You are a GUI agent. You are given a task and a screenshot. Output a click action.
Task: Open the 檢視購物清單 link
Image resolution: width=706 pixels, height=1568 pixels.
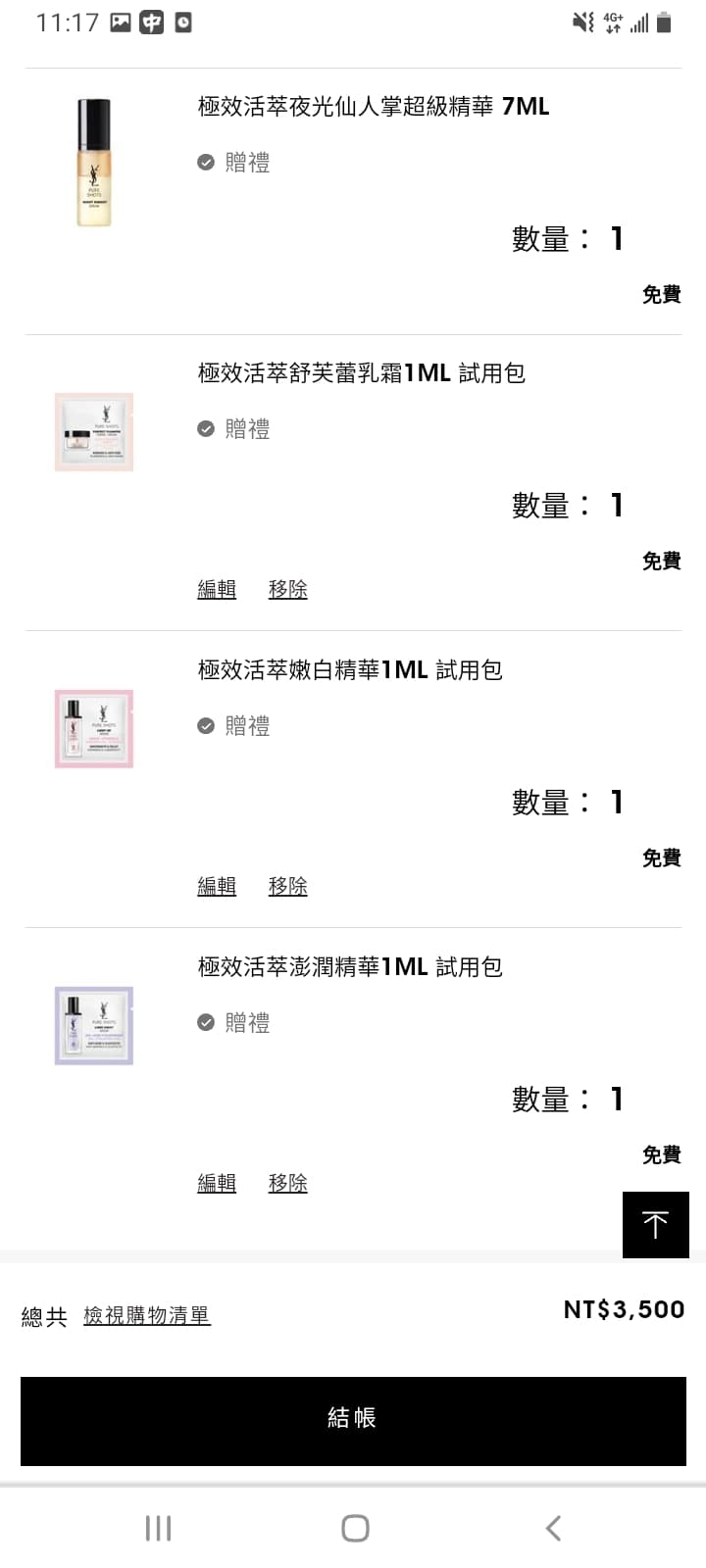pyautogui.click(x=147, y=1315)
